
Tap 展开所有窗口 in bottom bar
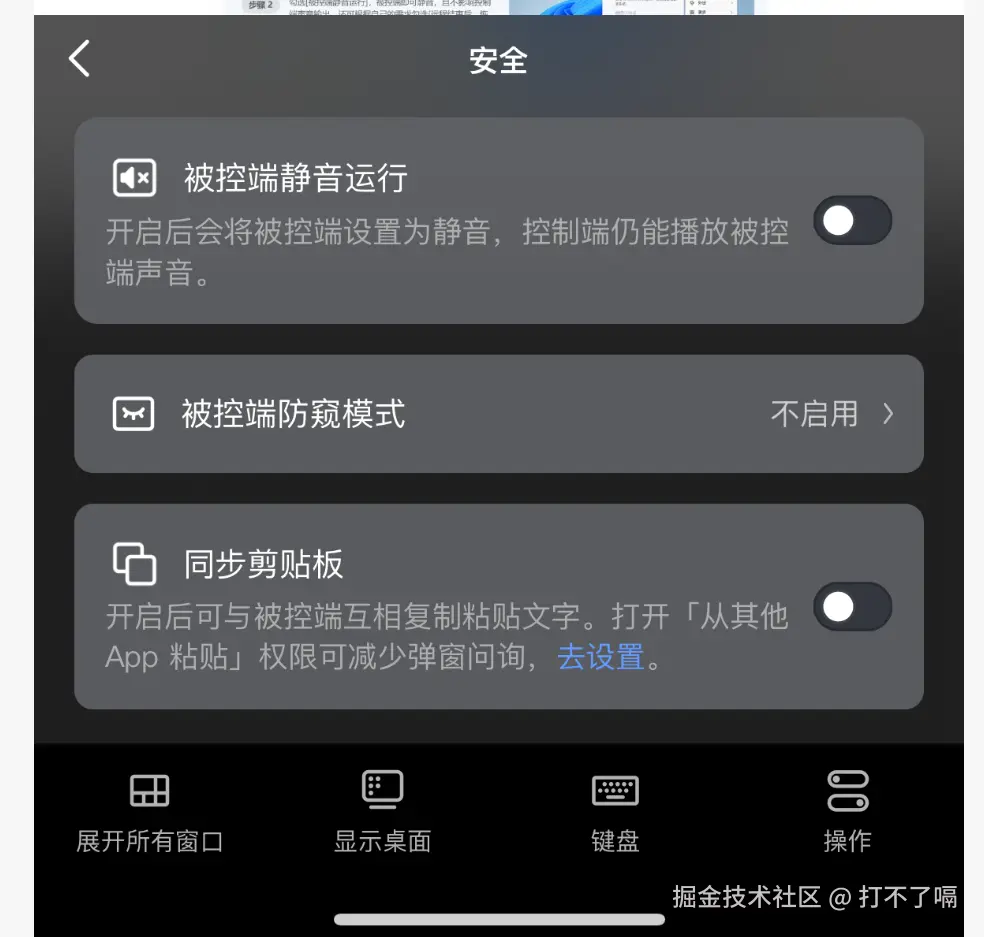pos(150,811)
